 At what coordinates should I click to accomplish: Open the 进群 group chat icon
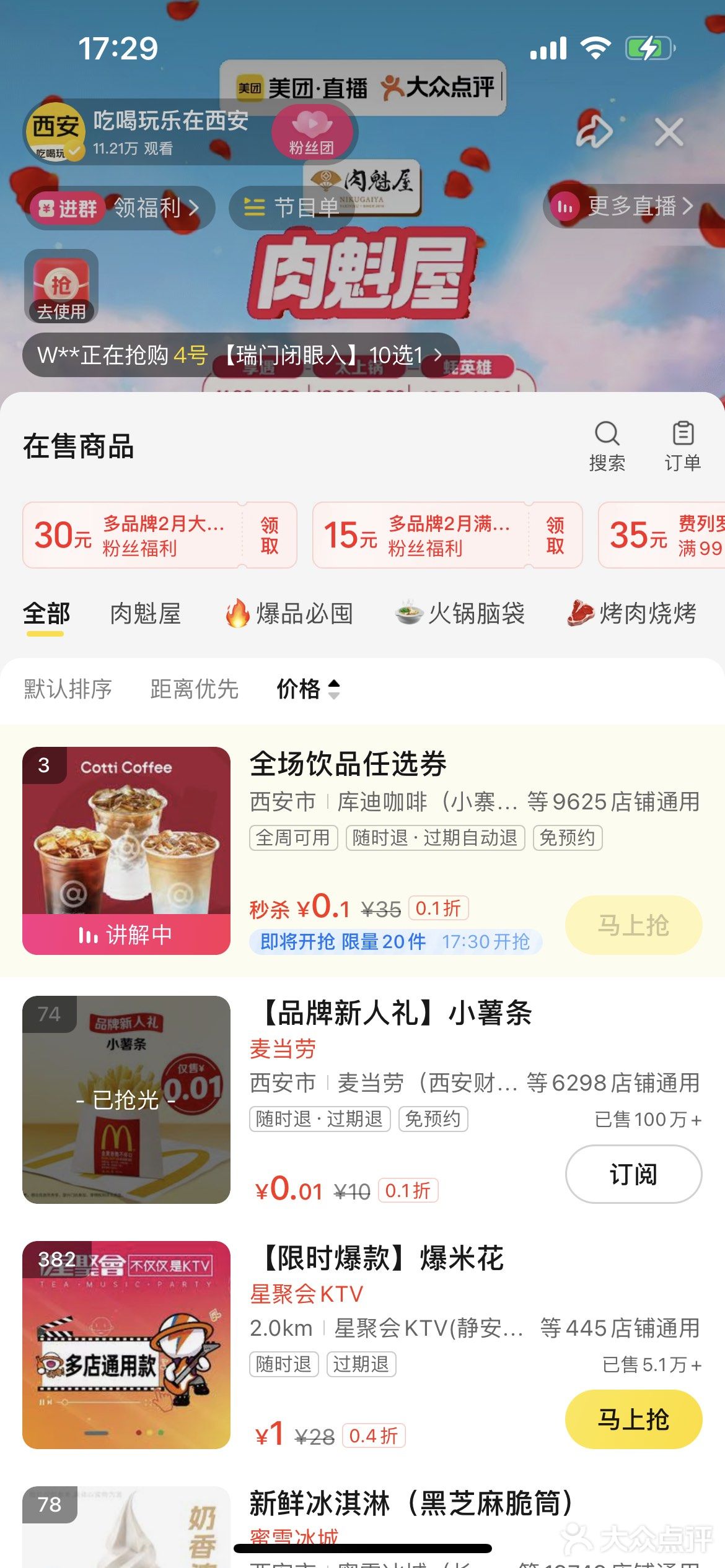tap(66, 208)
